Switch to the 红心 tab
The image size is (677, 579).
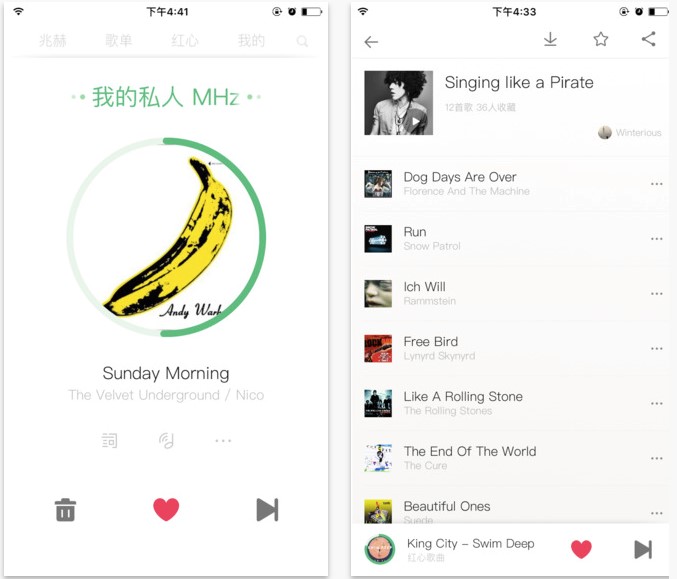tap(185, 41)
